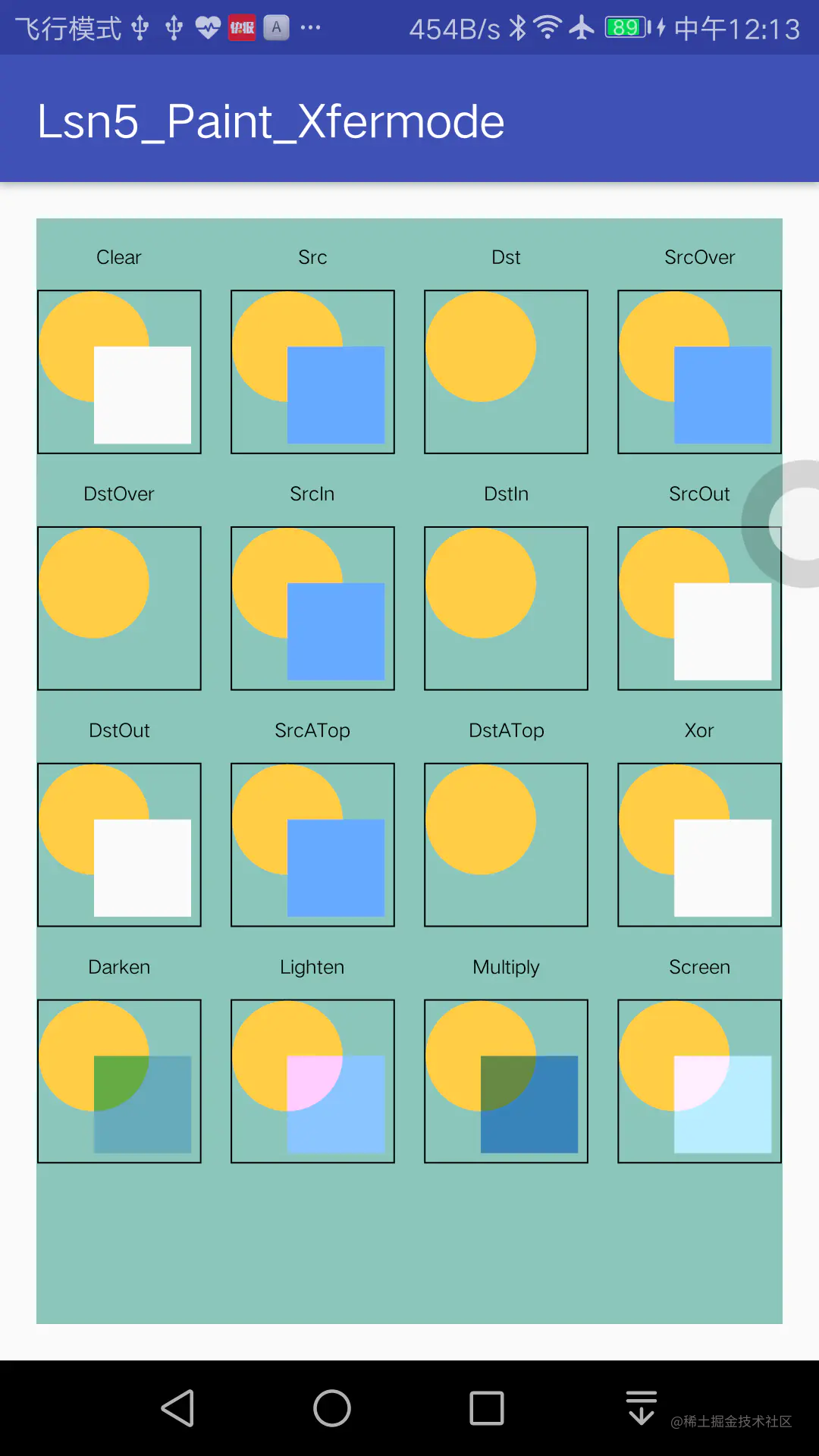Return to the home screen
This screenshot has width=819, height=1456.
[x=332, y=1408]
